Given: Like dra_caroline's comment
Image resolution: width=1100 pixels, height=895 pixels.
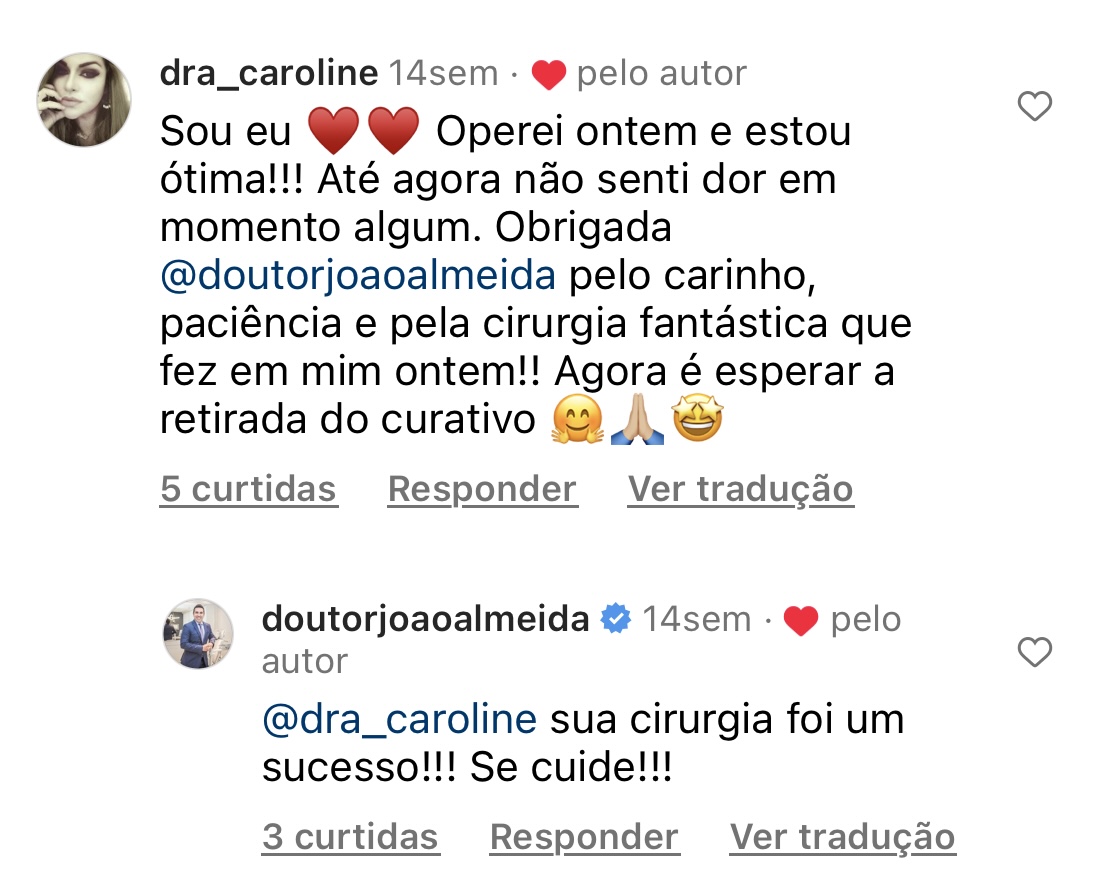Looking at the screenshot, I should [x=1034, y=105].
